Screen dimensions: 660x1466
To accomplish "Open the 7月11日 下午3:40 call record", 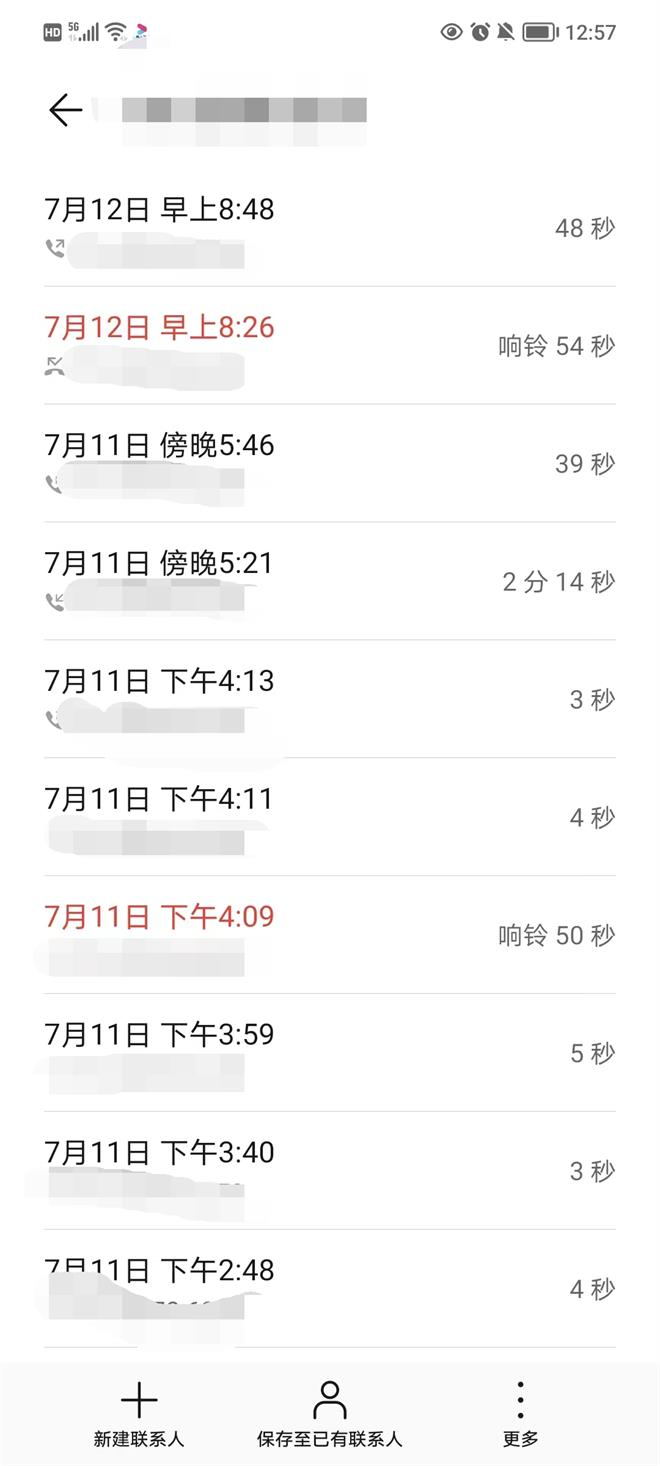I will tap(329, 1171).
